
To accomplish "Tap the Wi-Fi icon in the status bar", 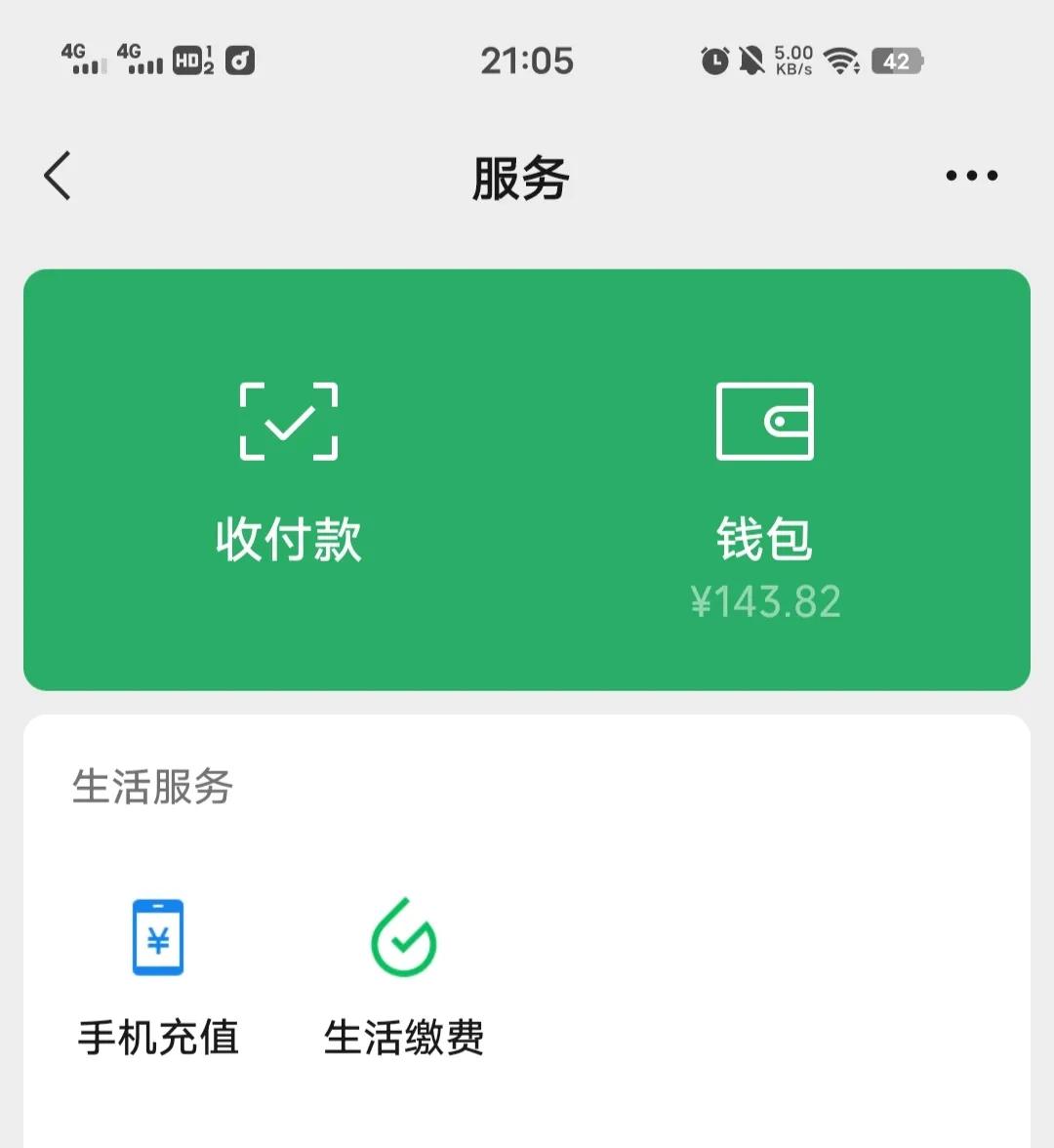I will point(841,60).
